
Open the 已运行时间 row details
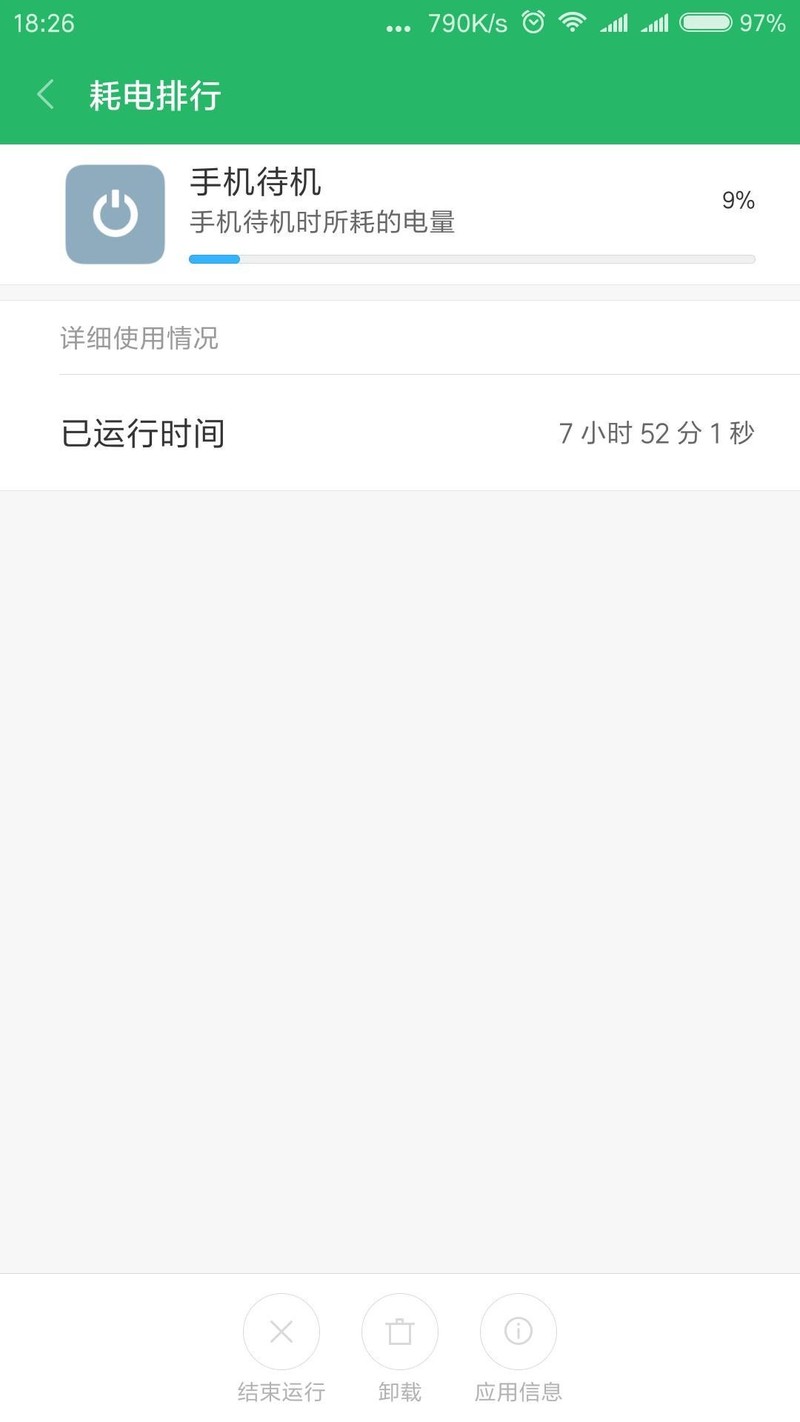[400, 432]
